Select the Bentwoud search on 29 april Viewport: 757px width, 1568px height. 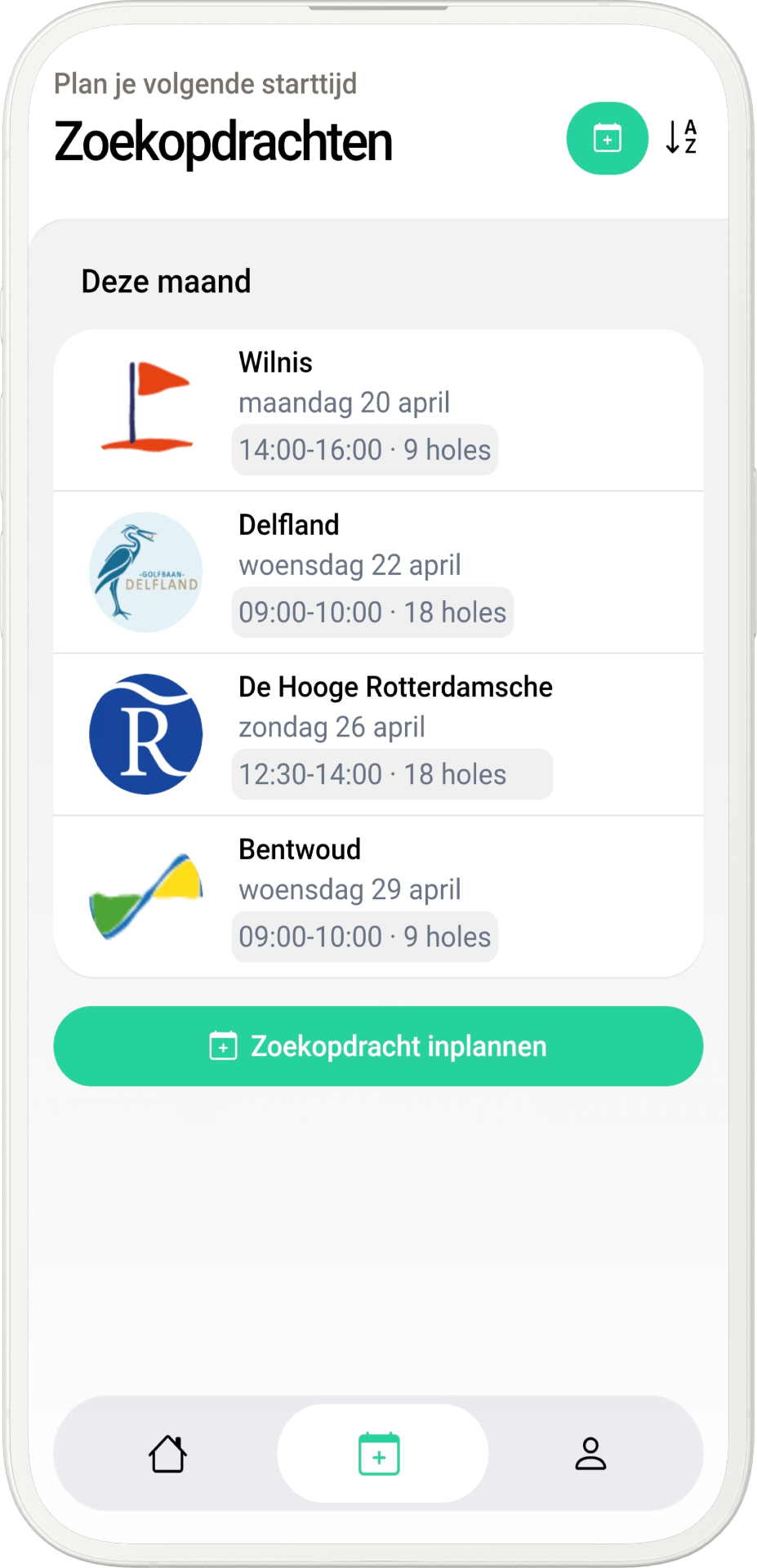point(378,896)
